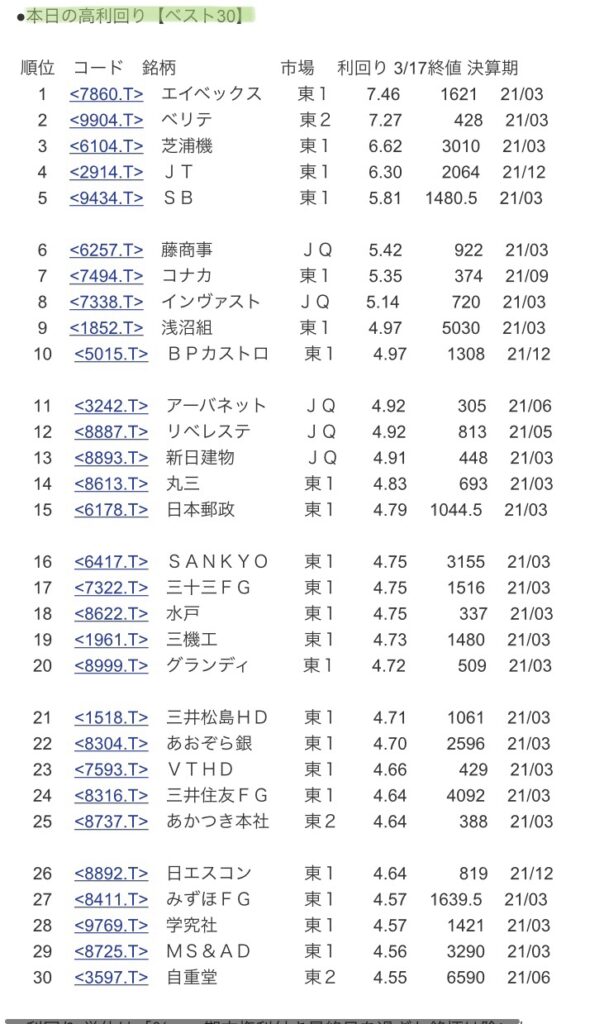Image resolution: width=604 pixels, height=1024 pixels.
Task: Tap the <1852.T> 浅沼組 code
Action: [106, 328]
